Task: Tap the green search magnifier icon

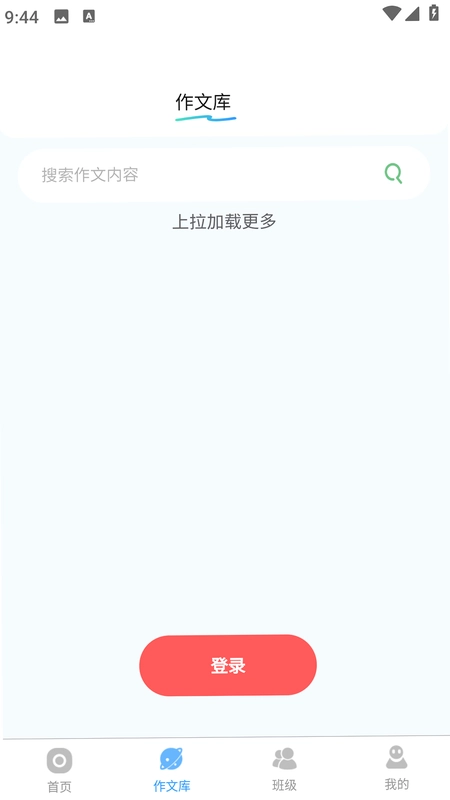Action: pos(393,174)
